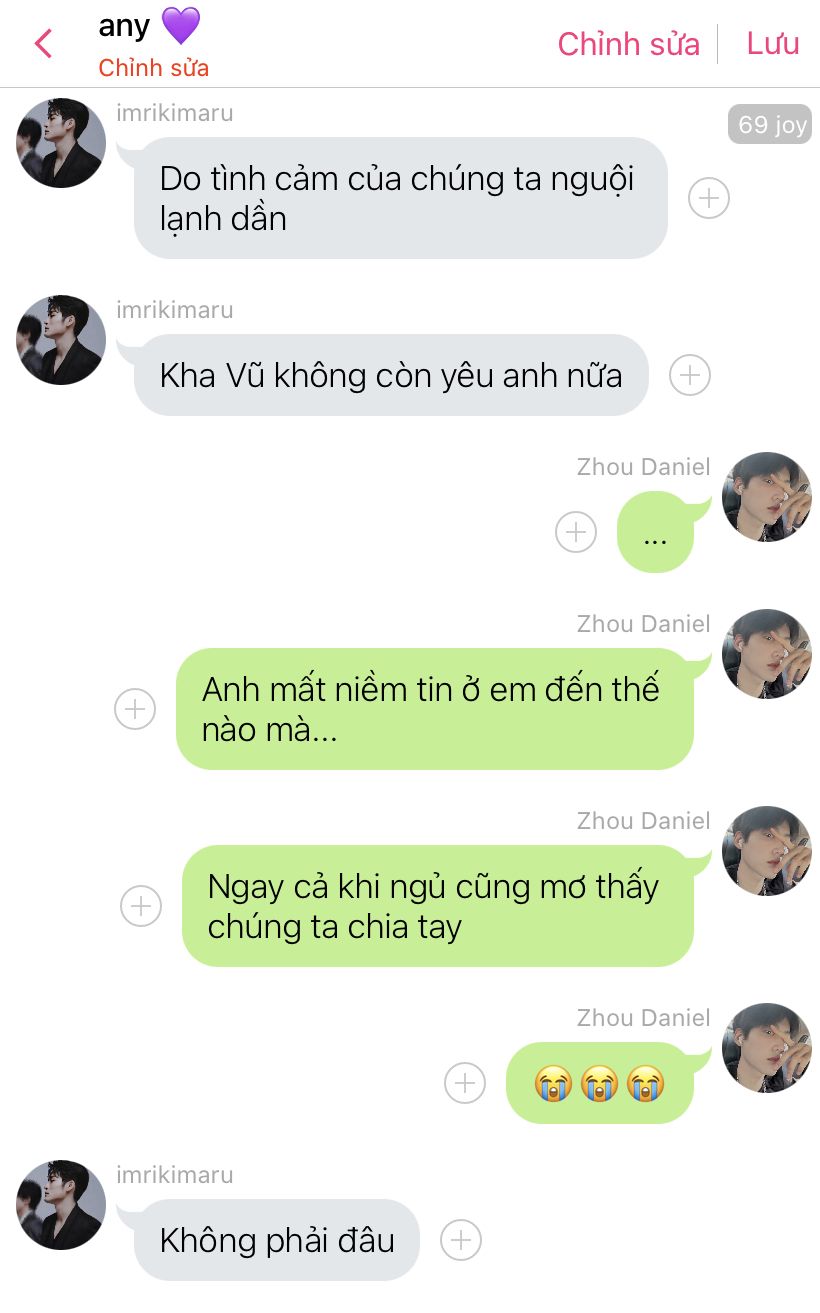
Task: Tap plus next to the "..." message
Action: point(576,532)
